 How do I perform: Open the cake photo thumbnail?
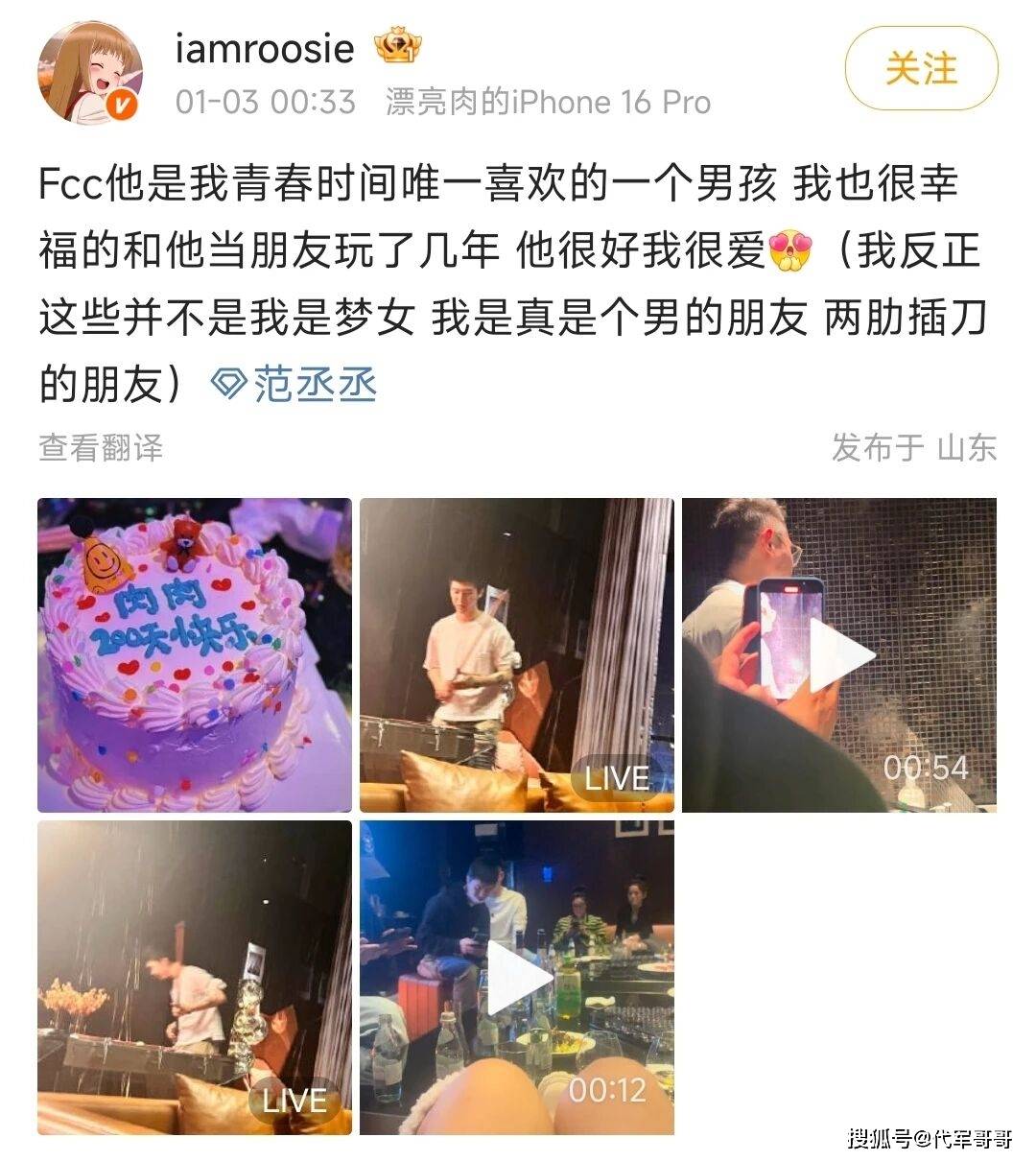[x=195, y=655]
